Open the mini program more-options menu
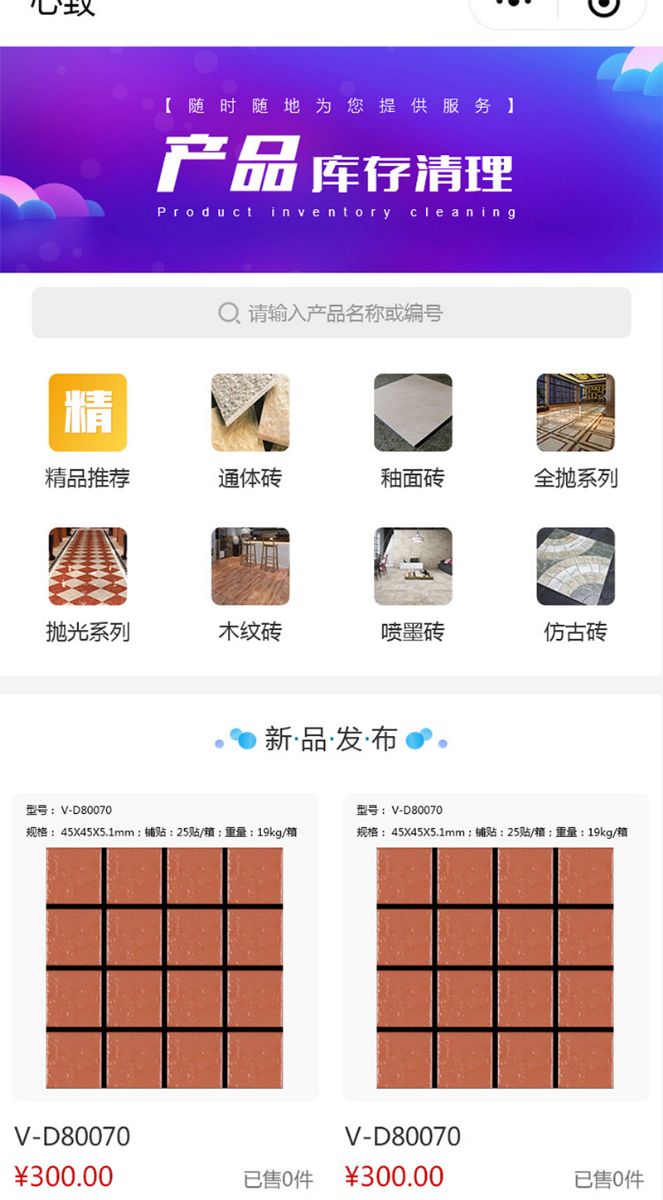Image resolution: width=663 pixels, height=1200 pixels. [x=514, y=5]
